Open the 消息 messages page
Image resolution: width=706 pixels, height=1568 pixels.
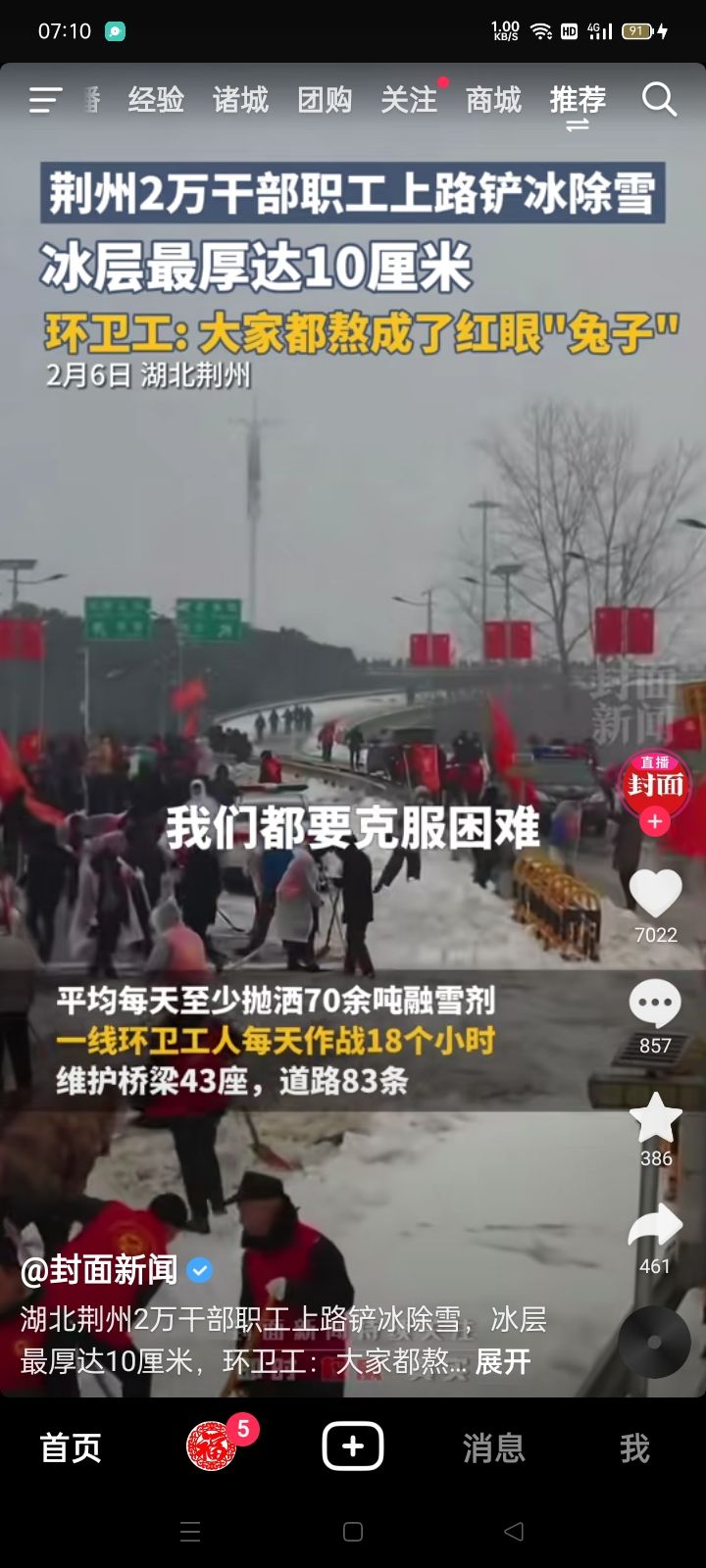pyautogui.click(x=492, y=1447)
